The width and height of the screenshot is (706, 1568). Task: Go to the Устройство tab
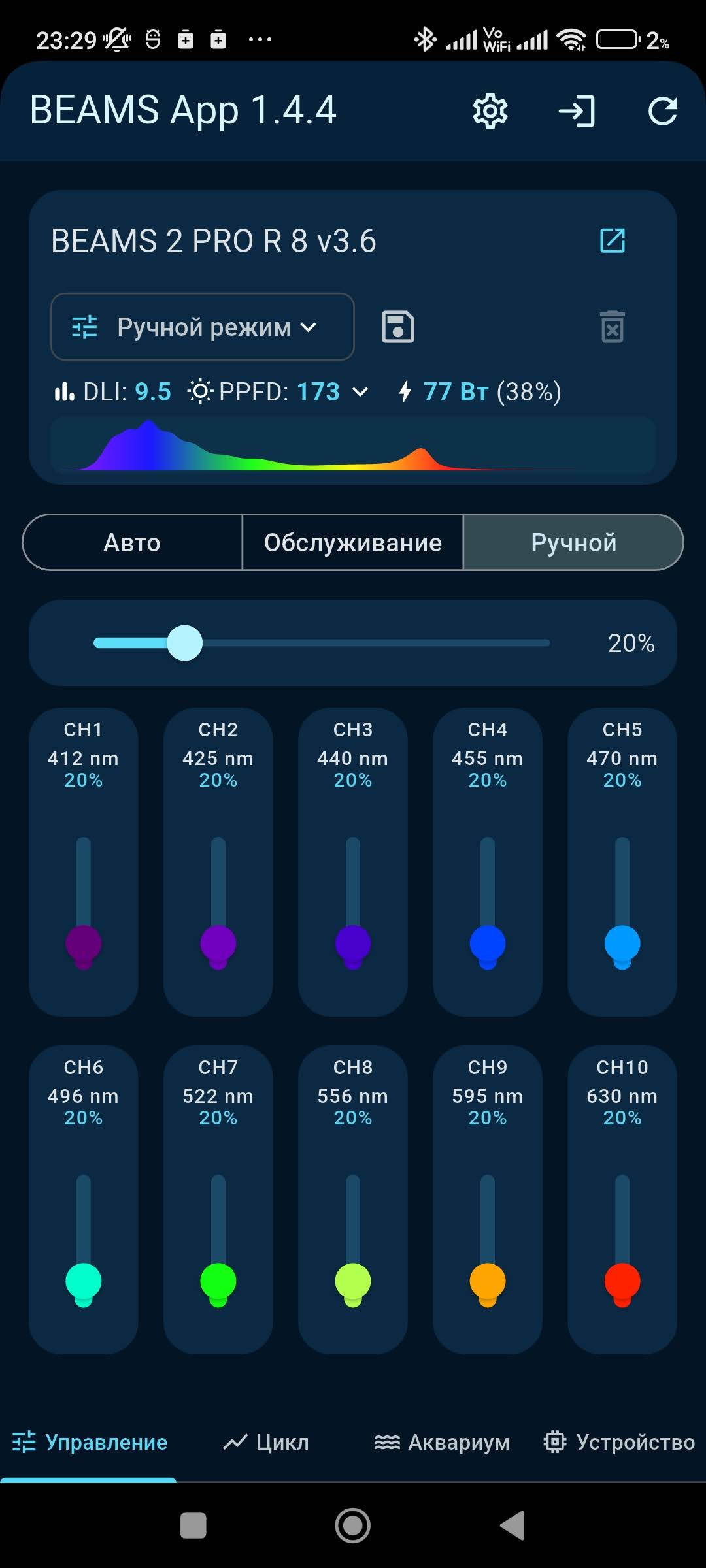coord(618,1442)
